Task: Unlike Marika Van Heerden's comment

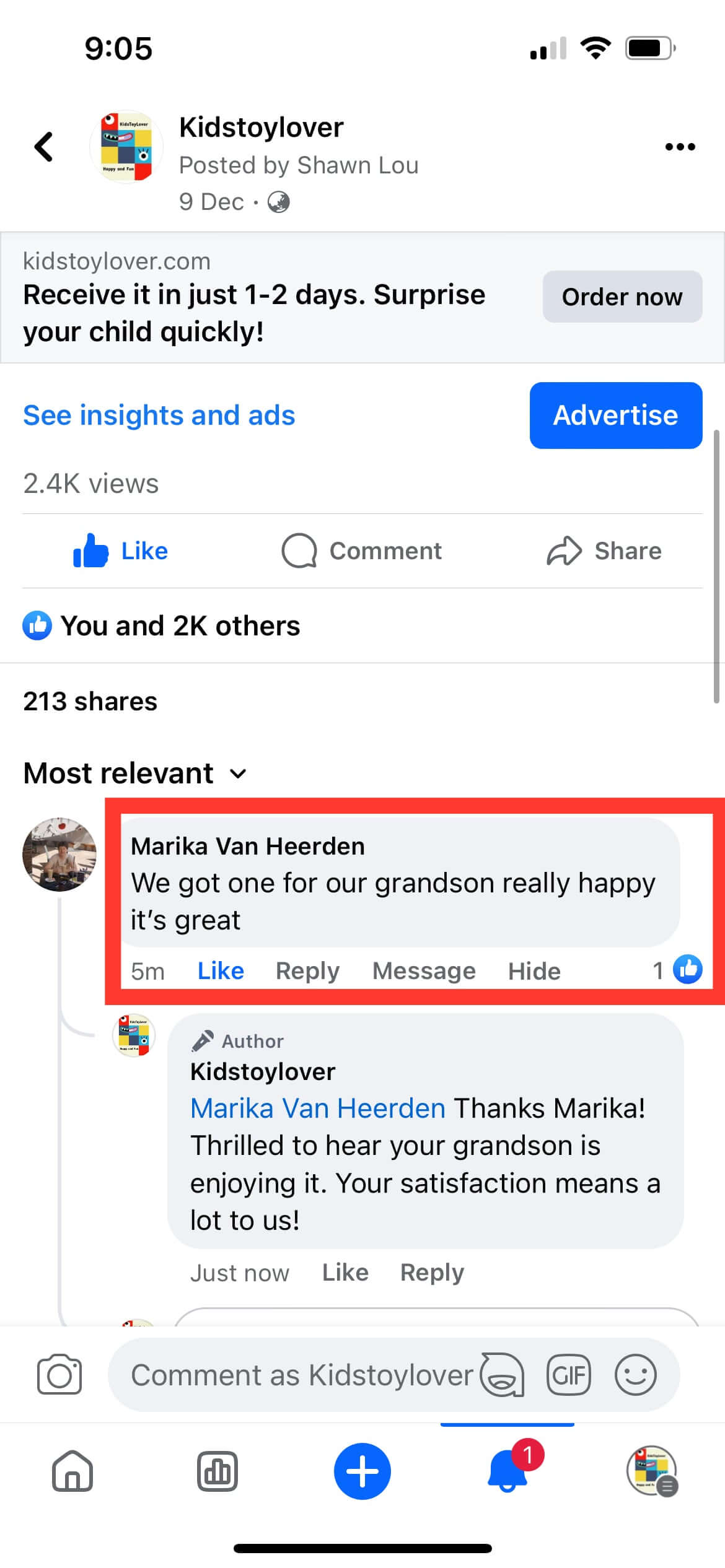Action: 221,971
